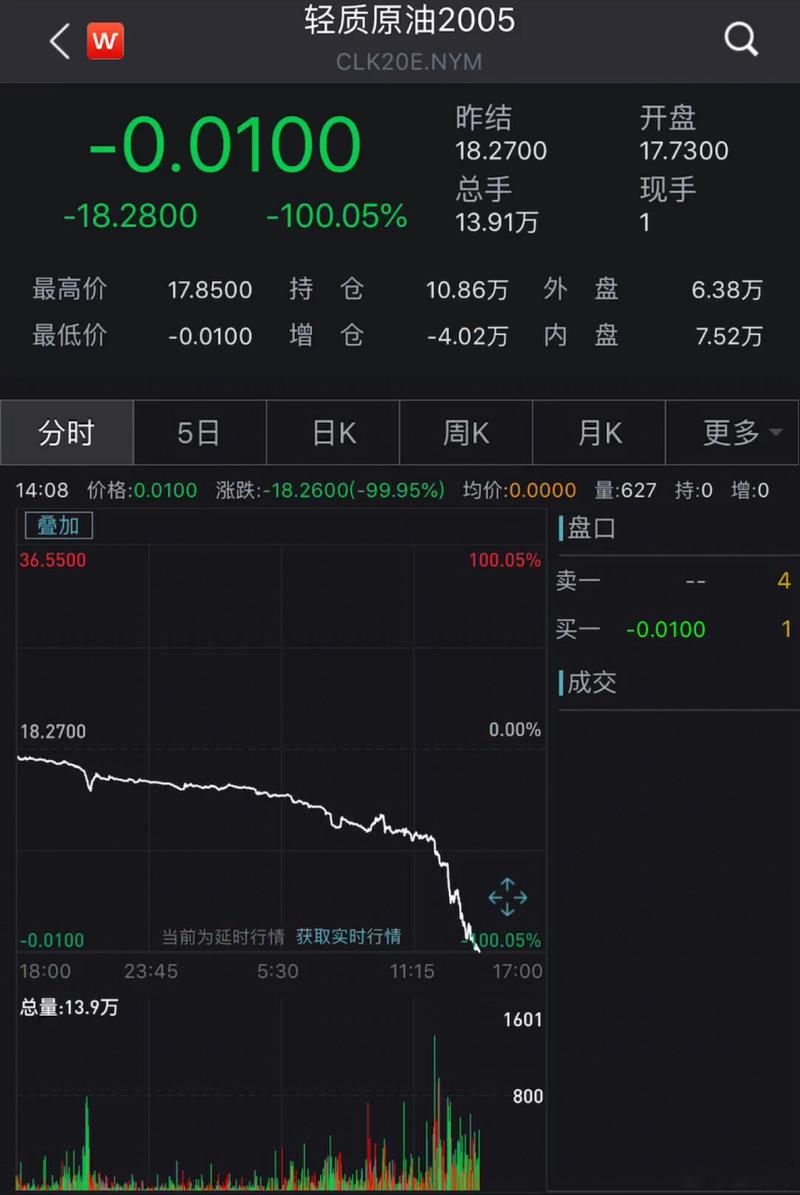This screenshot has height=1195, width=800.
Task: Go back using the top-left arrow
Action: tap(59, 41)
